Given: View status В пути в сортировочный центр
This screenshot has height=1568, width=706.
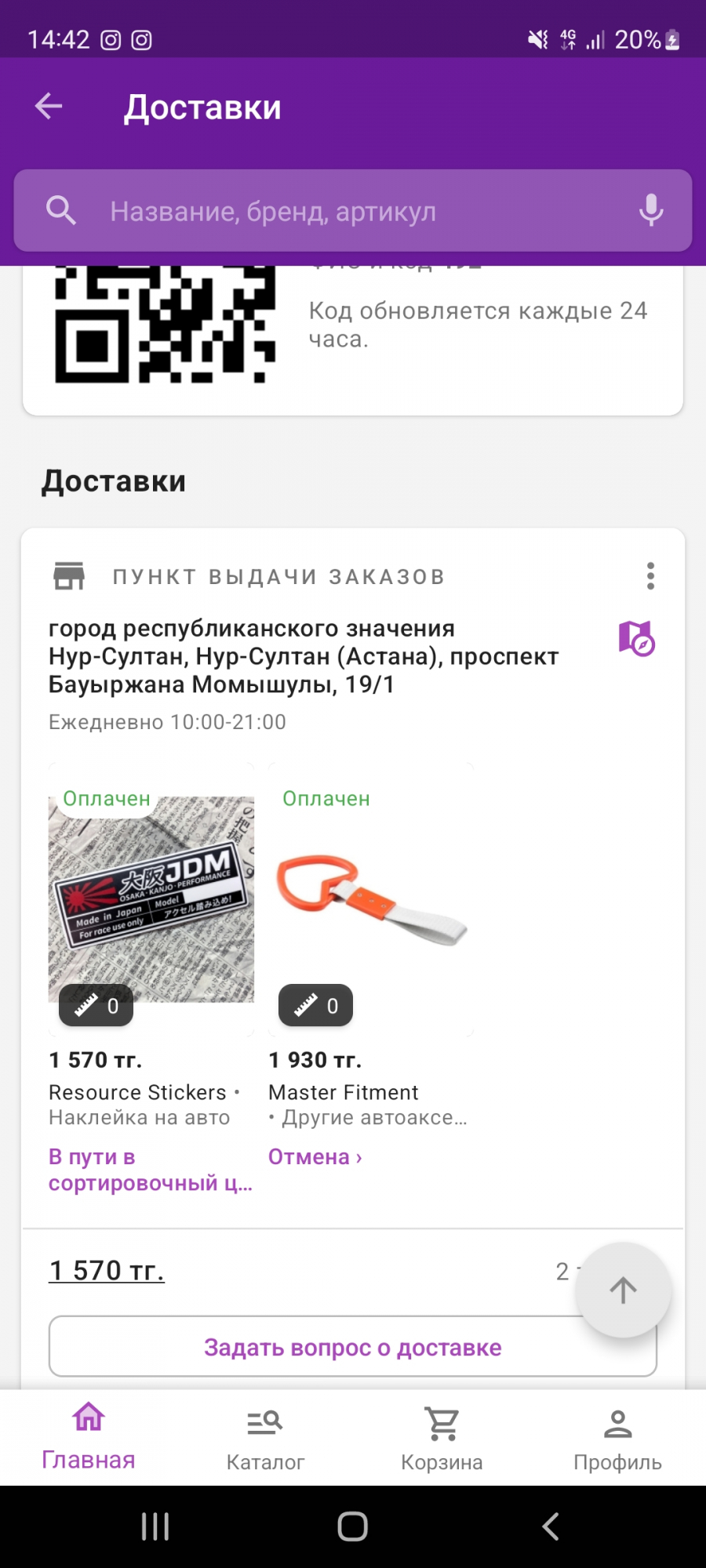Looking at the screenshot, I should click(x=151, y=1170).
